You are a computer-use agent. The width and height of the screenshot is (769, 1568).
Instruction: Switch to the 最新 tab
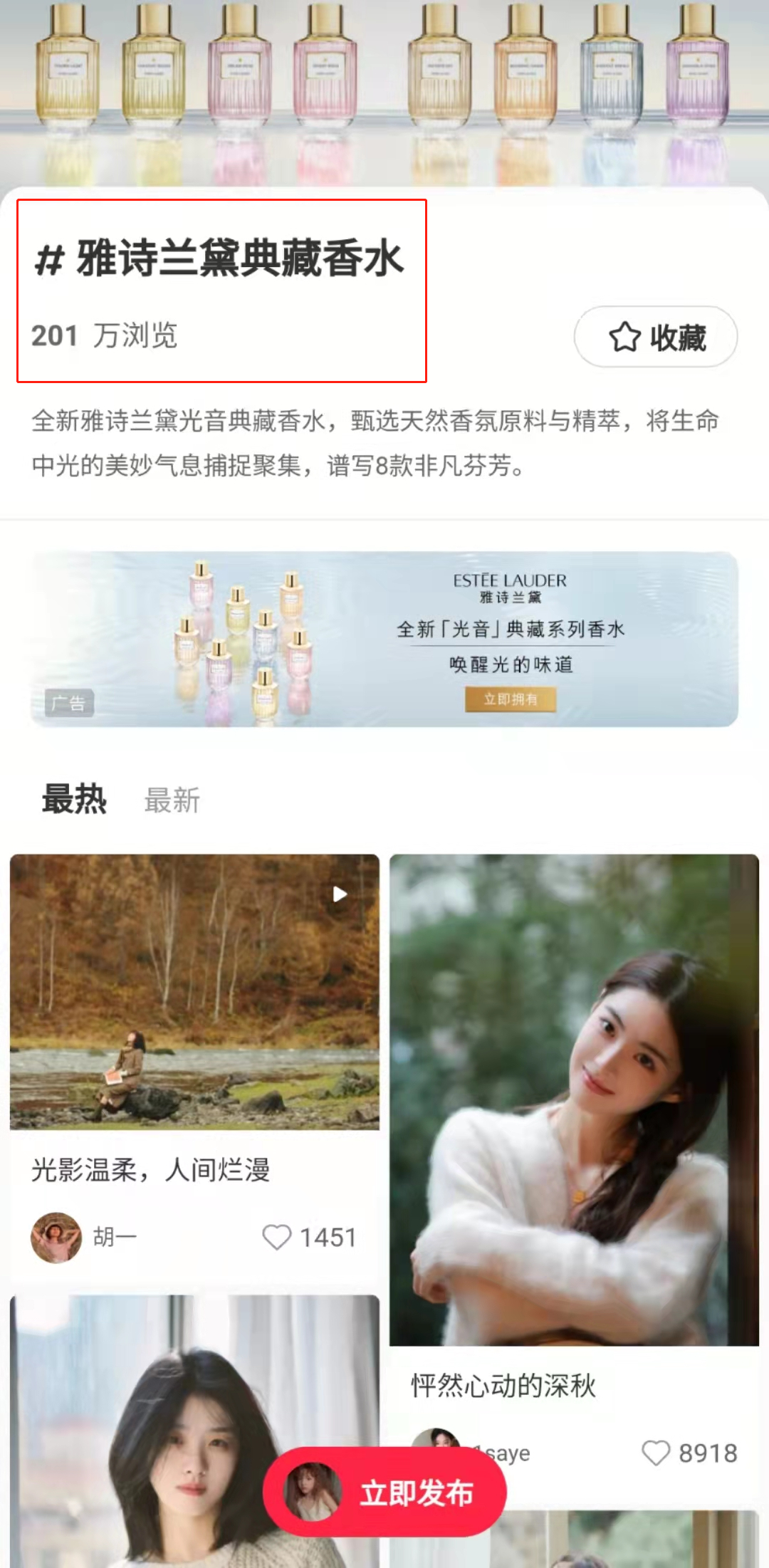point(172,800)
